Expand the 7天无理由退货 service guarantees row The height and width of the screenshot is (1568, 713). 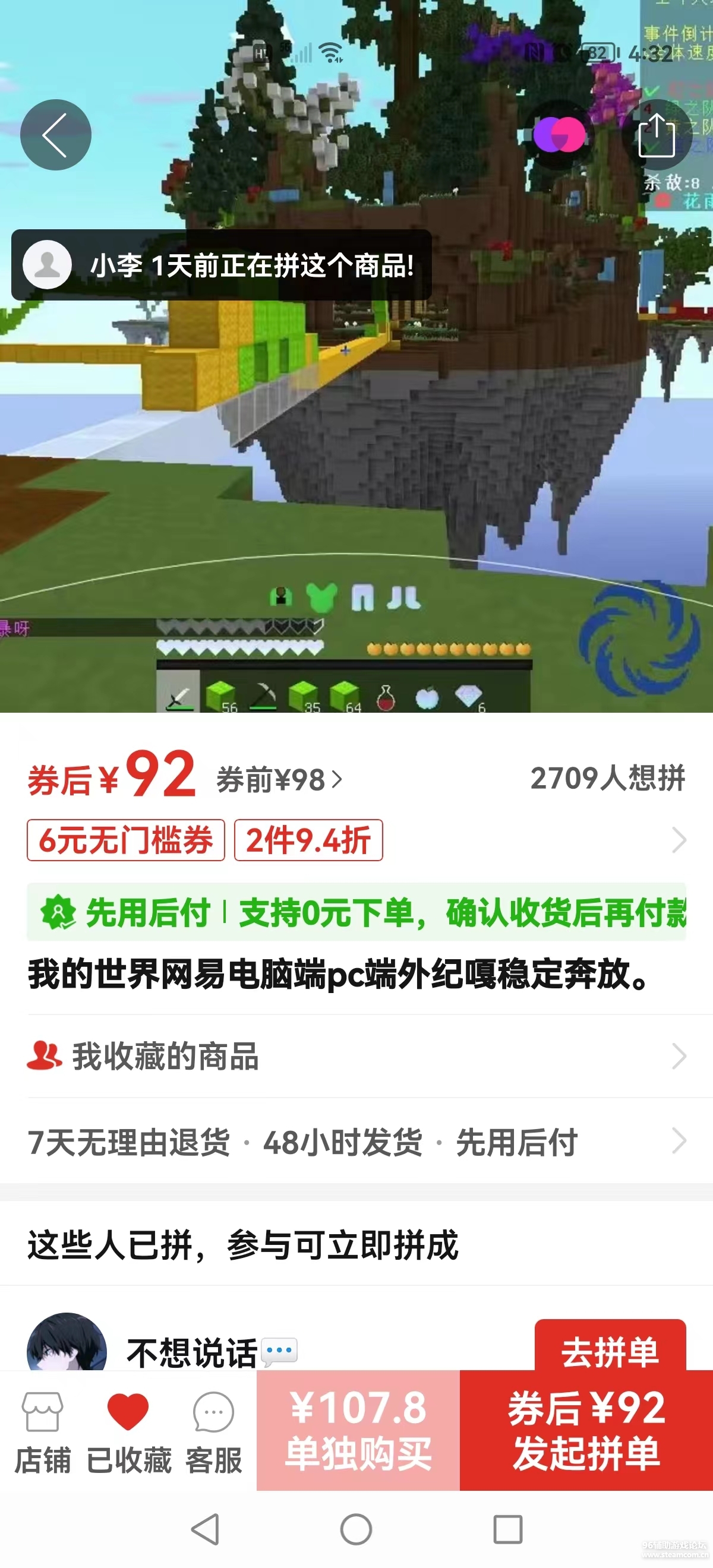pyautogui.click(x=356, y=1142)
